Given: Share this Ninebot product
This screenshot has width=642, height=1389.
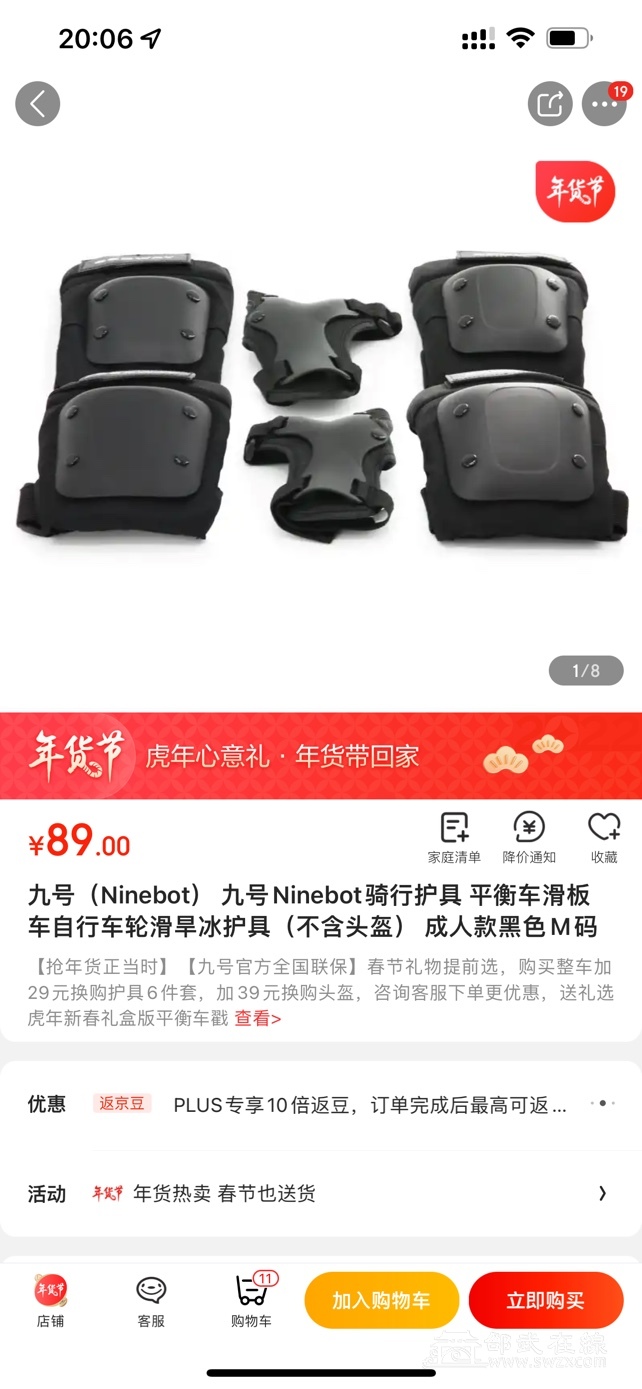Looking at the screenshot, I should coord(550,103).
